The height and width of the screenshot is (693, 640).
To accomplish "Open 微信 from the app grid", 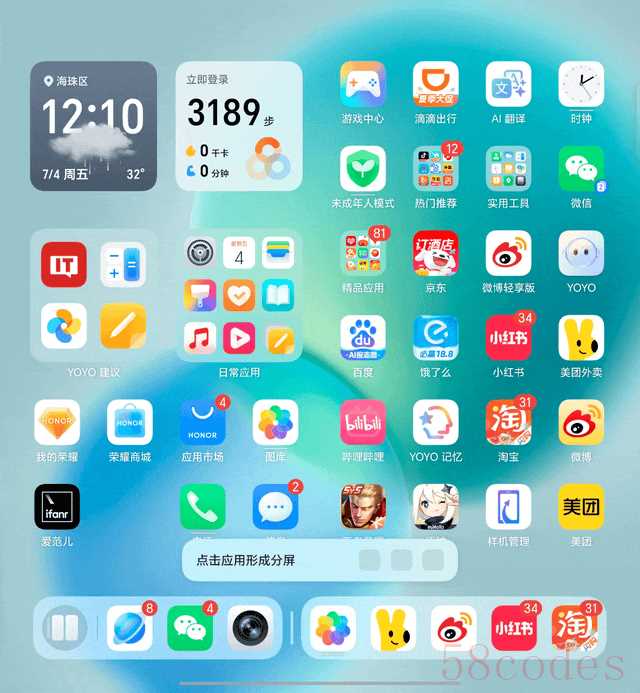I will click(581, 169).
